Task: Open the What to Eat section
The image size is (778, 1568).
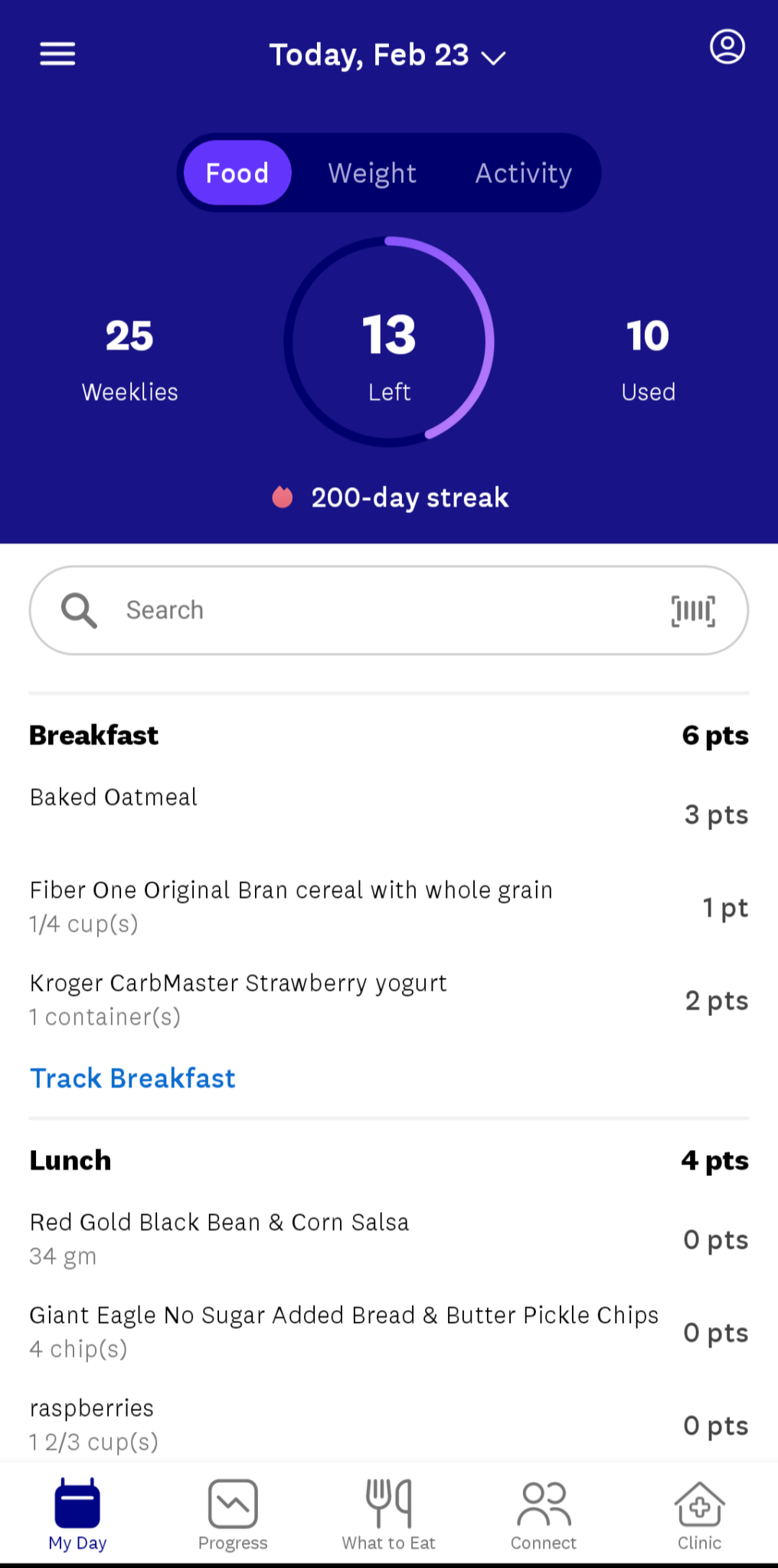Action: click(x=388, y=1512)
